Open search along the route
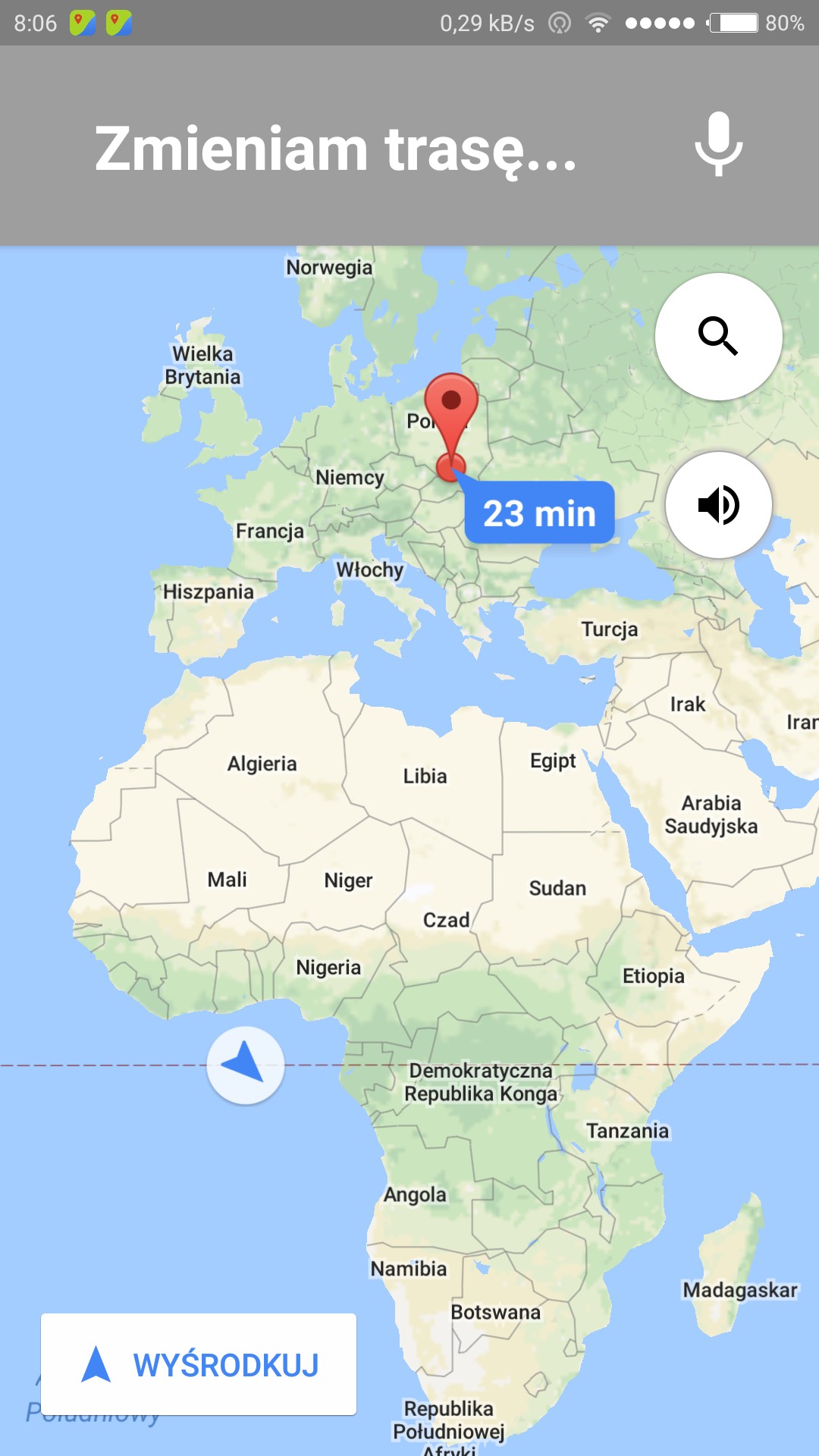The image size is (819, 1456). 718,336
